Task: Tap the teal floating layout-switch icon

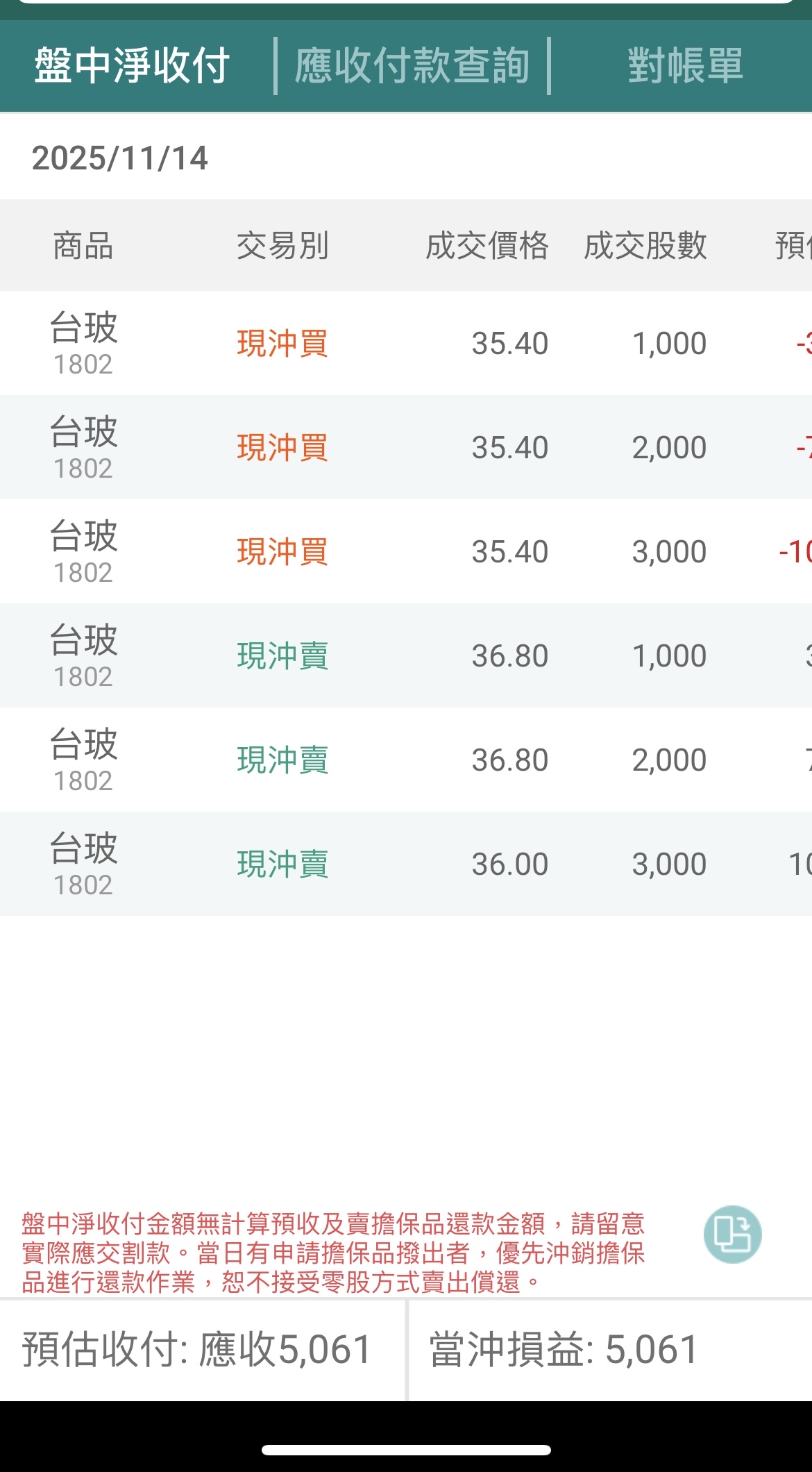Action: (x=732, y=1233)
